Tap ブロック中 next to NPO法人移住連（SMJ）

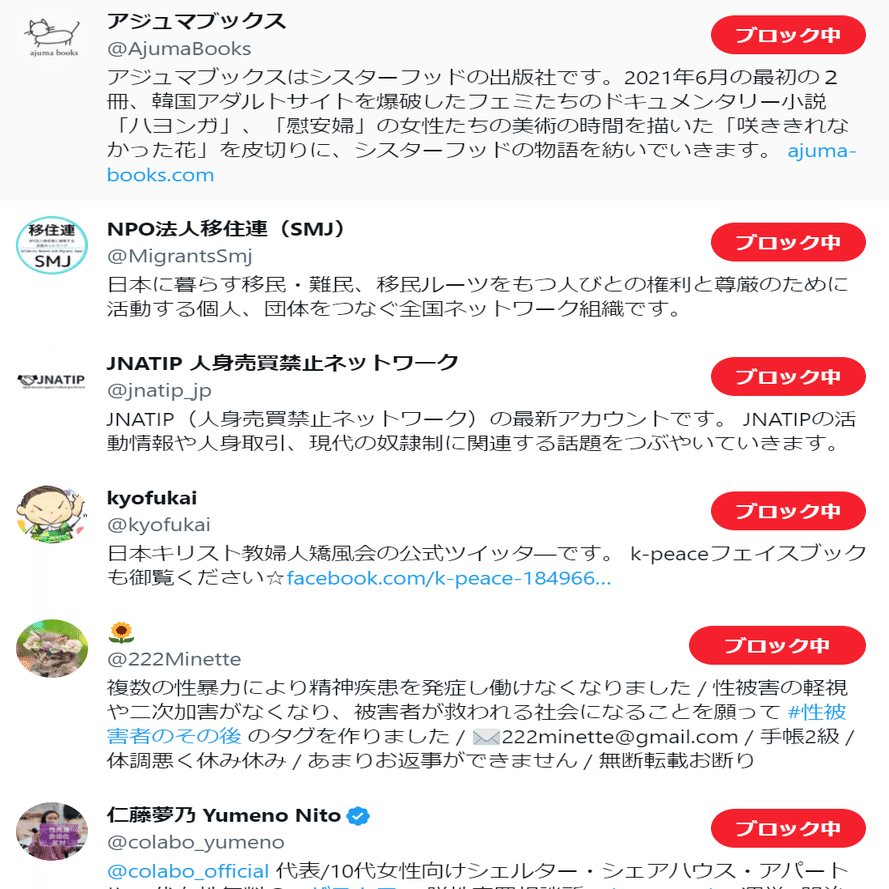coord(788,243)
